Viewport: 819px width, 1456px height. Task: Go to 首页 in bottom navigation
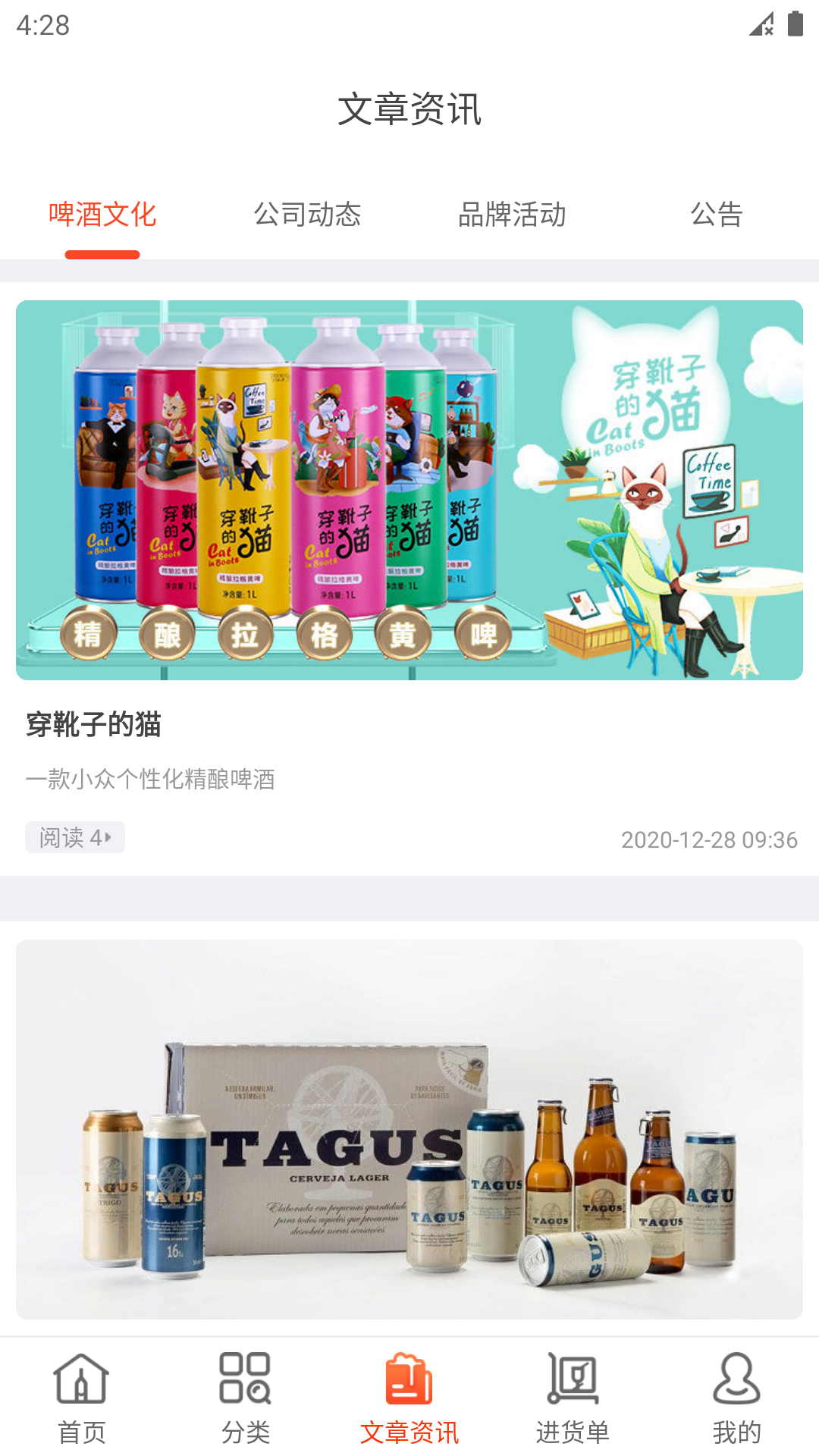click(x=82, y=1398)
